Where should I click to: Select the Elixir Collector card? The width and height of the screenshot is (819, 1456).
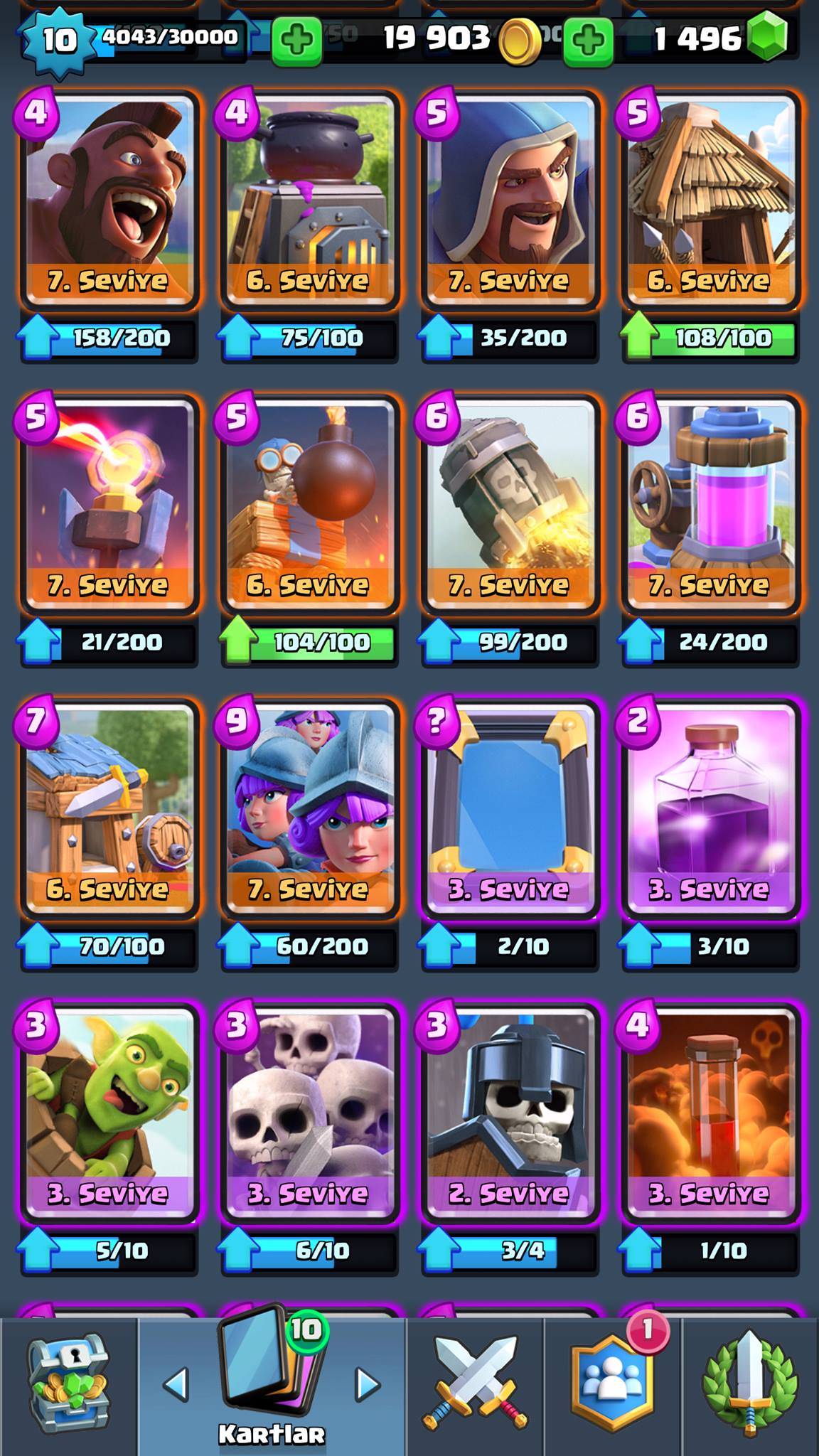pyautogui.click(x=711, y=506)
